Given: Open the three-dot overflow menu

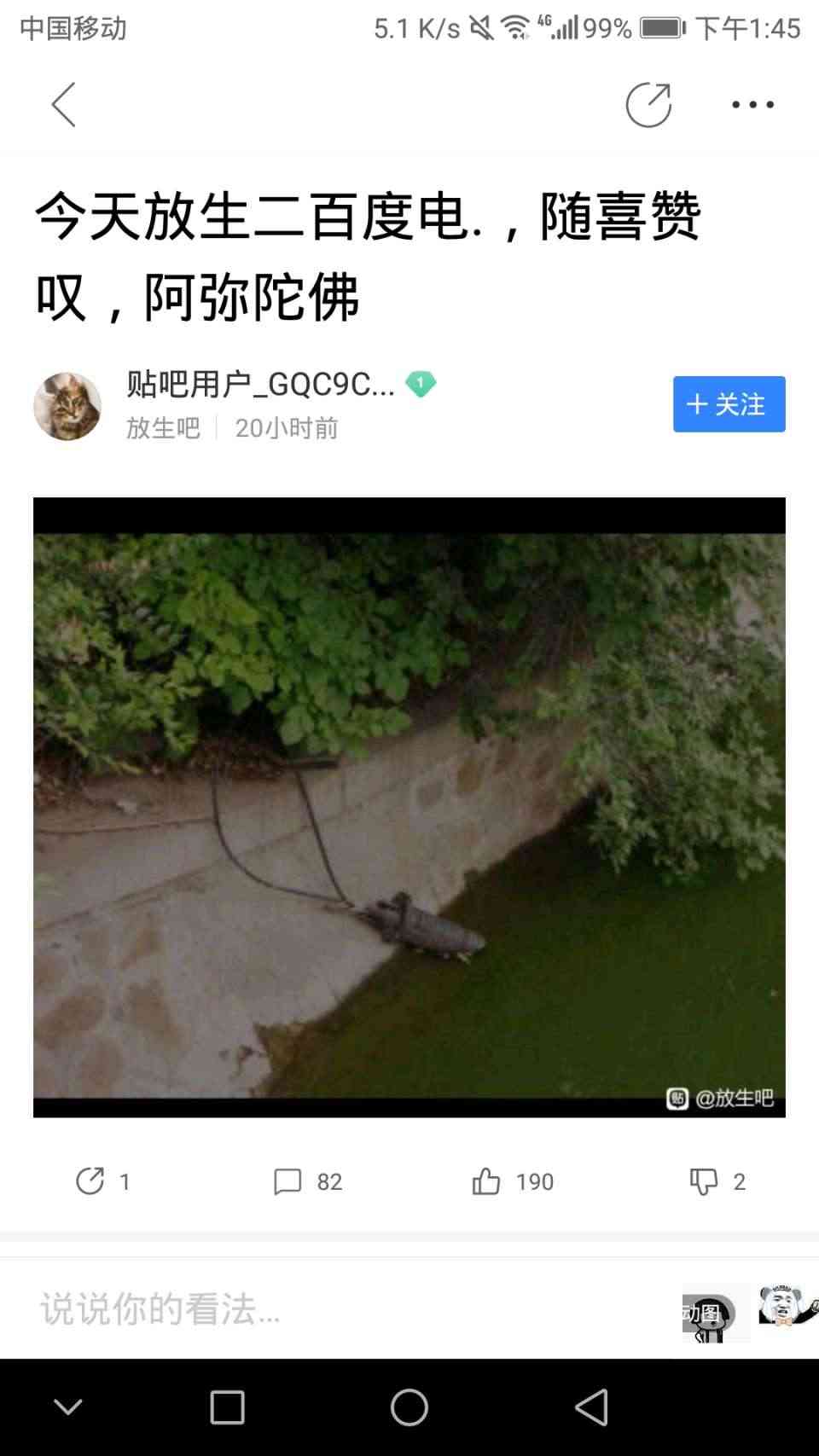Looking at the screenshot, I should click(x=752, y=105).
